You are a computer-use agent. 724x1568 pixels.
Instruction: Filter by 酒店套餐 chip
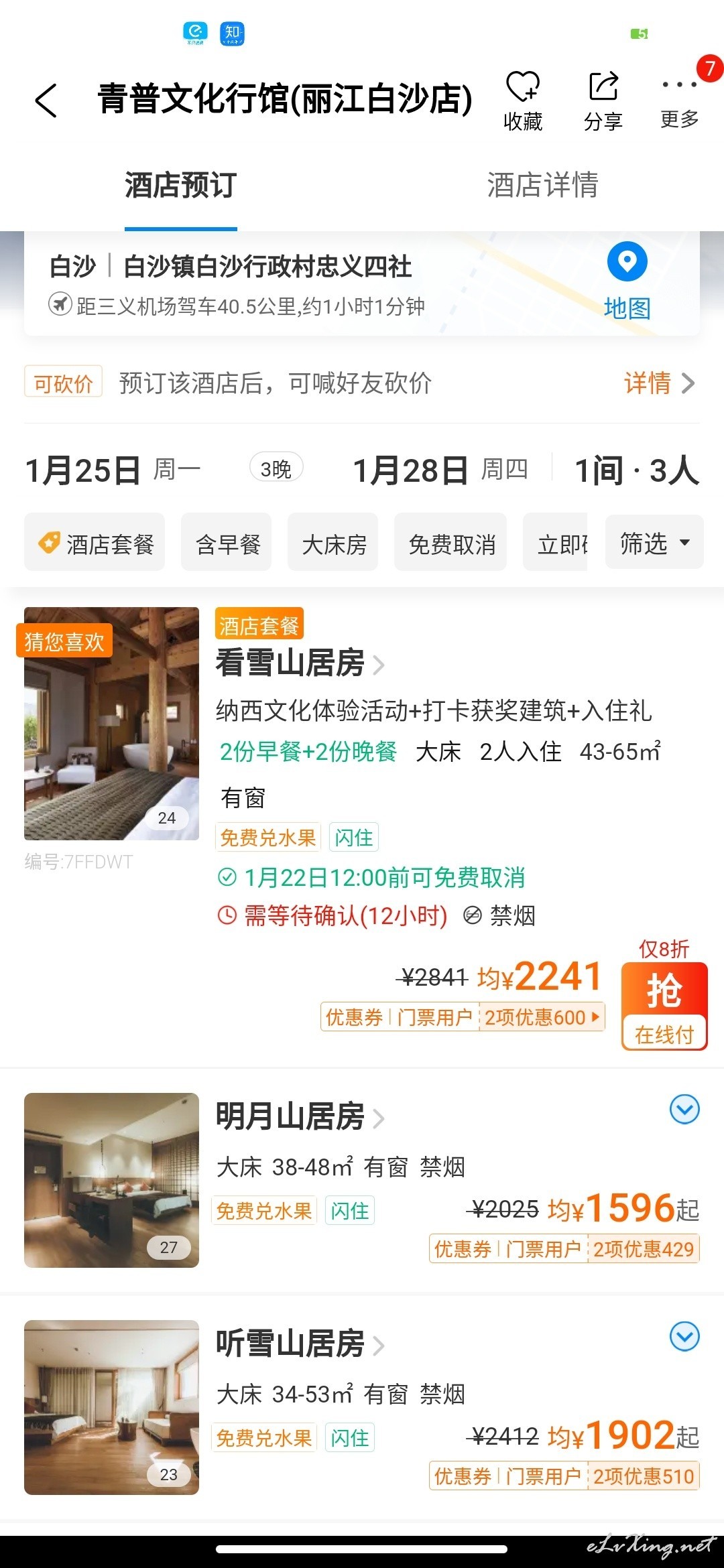click(x=95, y=542)
